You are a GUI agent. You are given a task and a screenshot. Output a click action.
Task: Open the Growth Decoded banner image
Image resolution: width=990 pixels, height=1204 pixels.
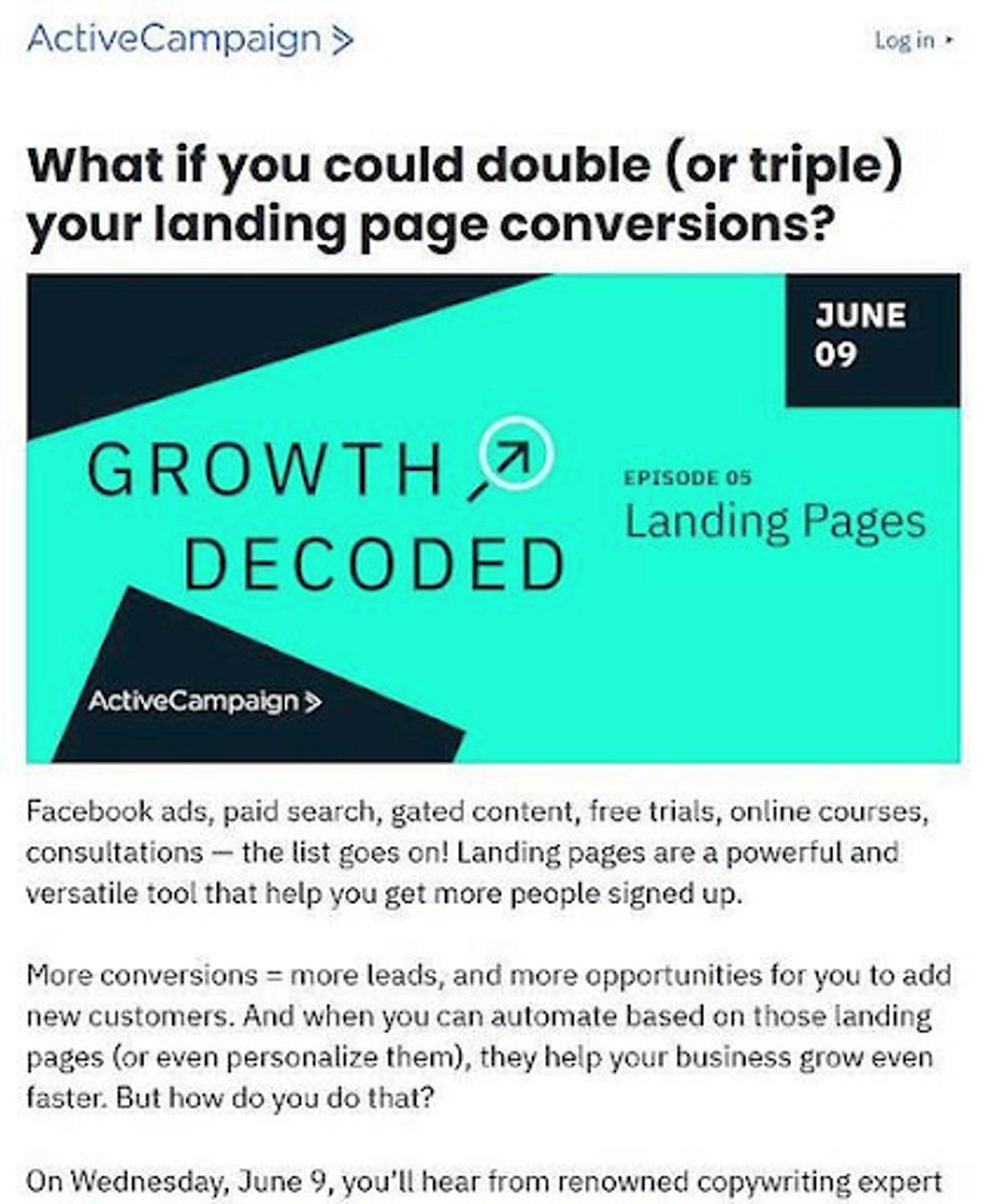pyautogui.click(x=493, y=518)
